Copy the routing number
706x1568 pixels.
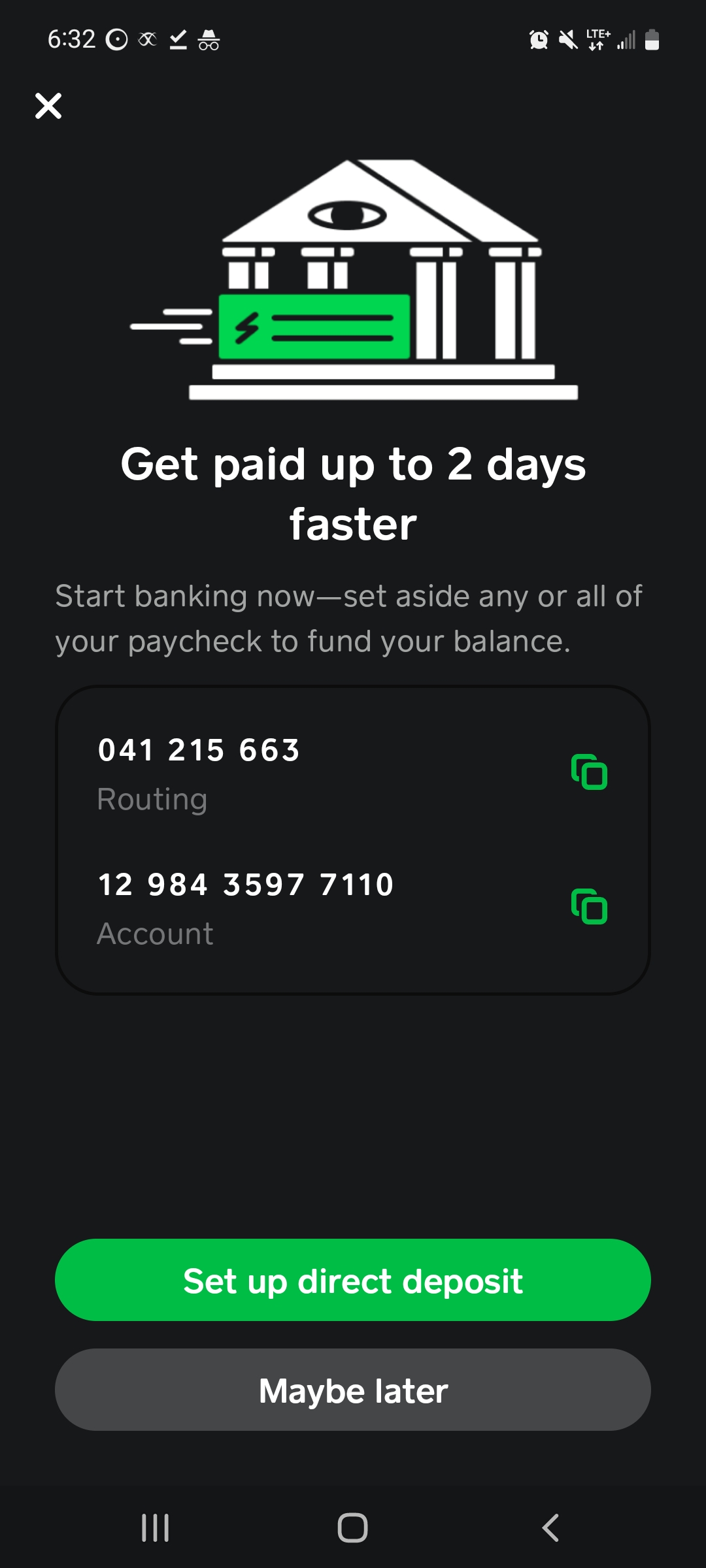pos(589,772)
